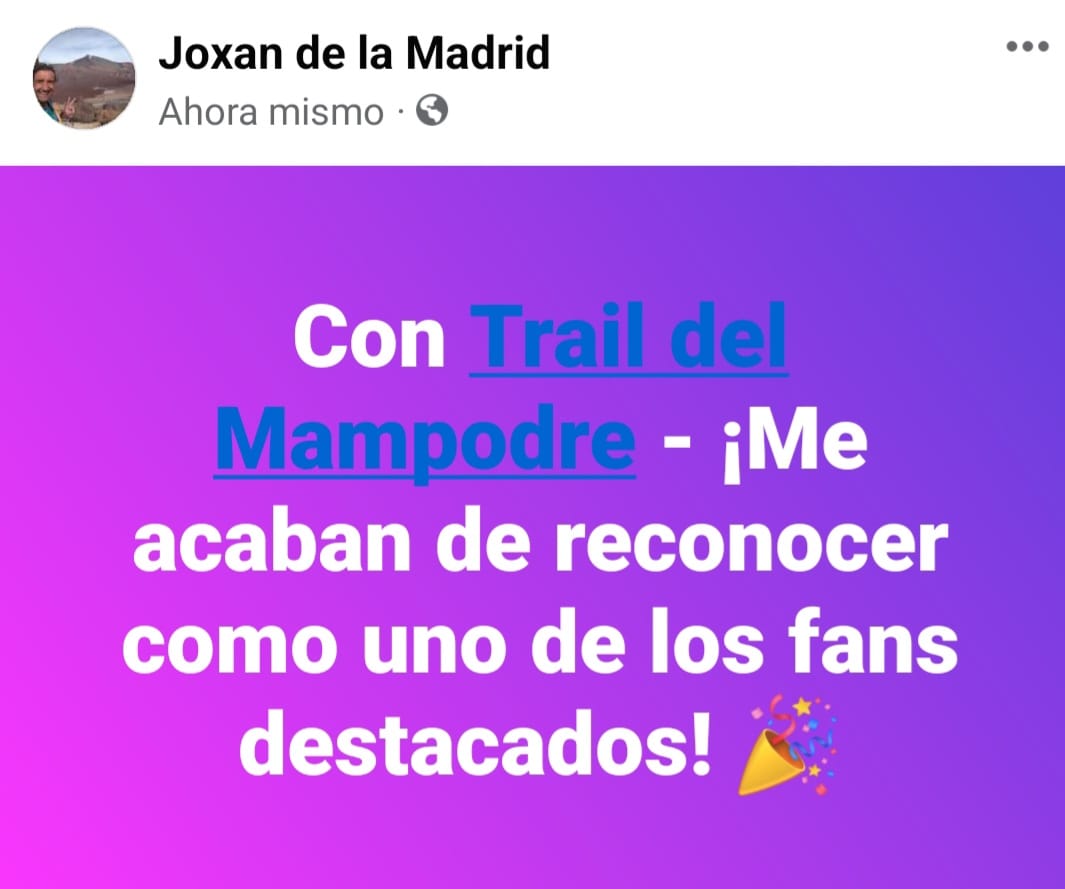Viewport: 1065px width, 889px height.
Task: Open the Trail del Mampodre page link
Action: pos(628,343)
